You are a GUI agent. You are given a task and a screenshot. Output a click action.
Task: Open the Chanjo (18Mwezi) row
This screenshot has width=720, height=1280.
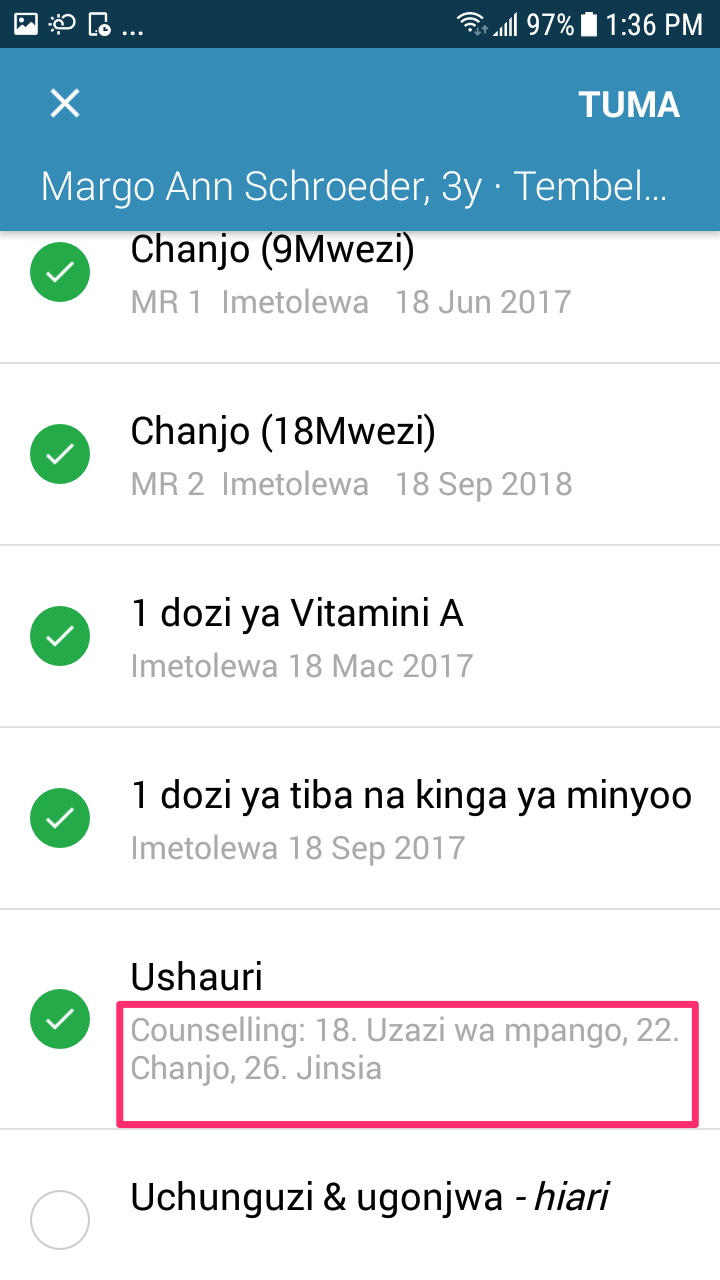[x=360, y=455]
